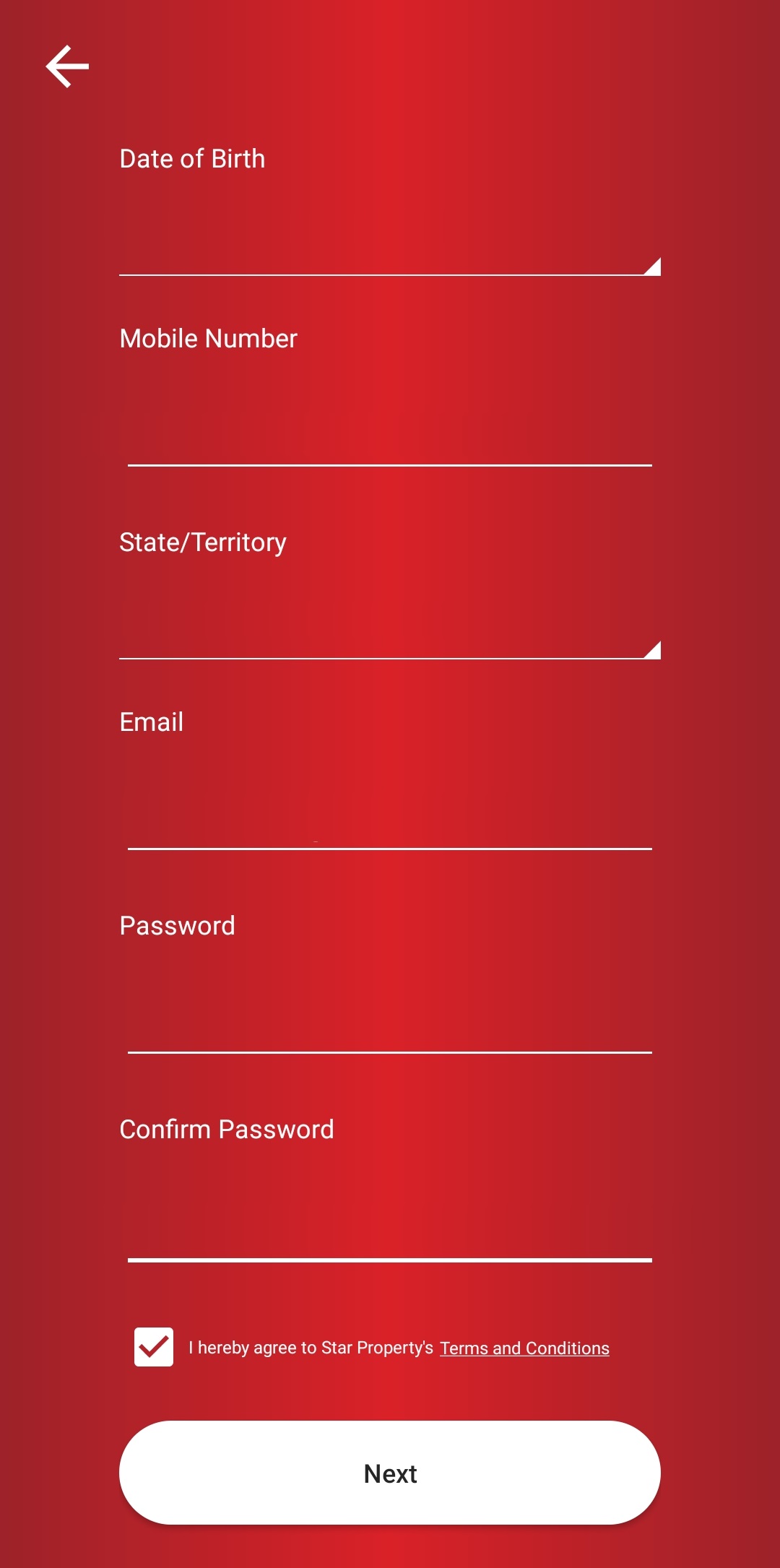Go back using the arrow icon
The height and width of the screenshot is (1568, 780).
pyautogui.click(x=67, y=66)
